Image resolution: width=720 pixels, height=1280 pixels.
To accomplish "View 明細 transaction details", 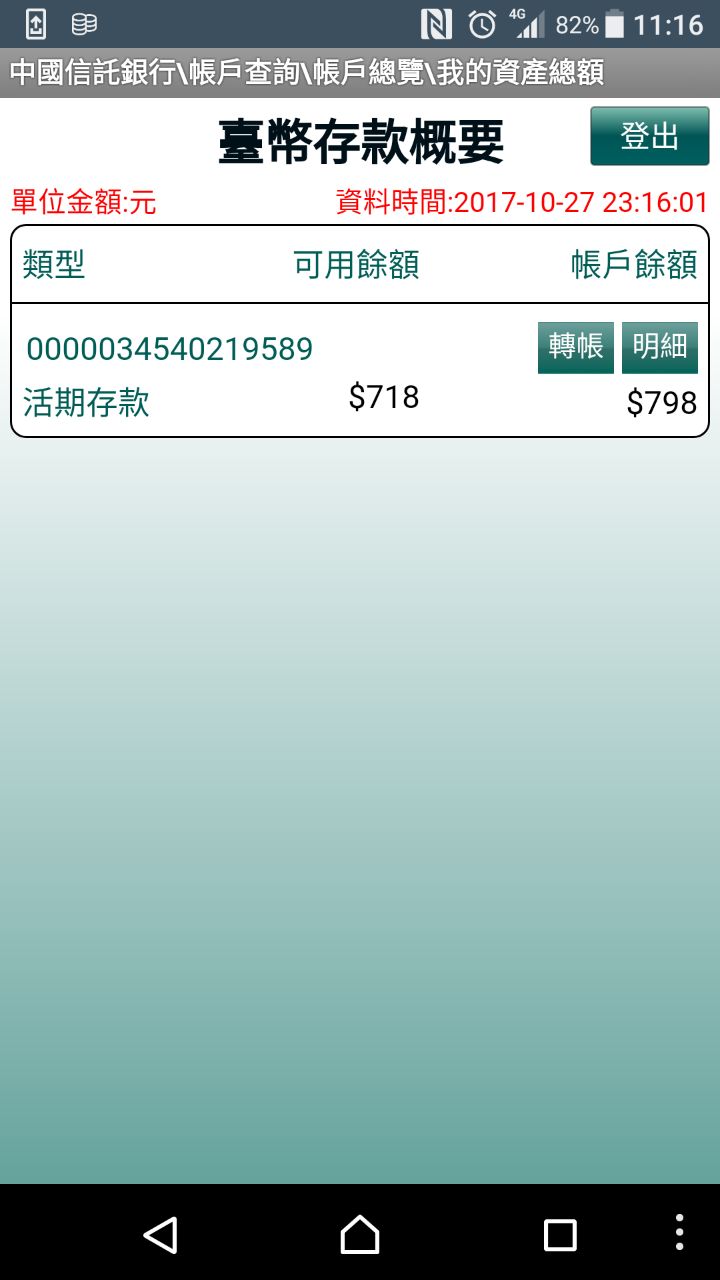I will point(660,347).
